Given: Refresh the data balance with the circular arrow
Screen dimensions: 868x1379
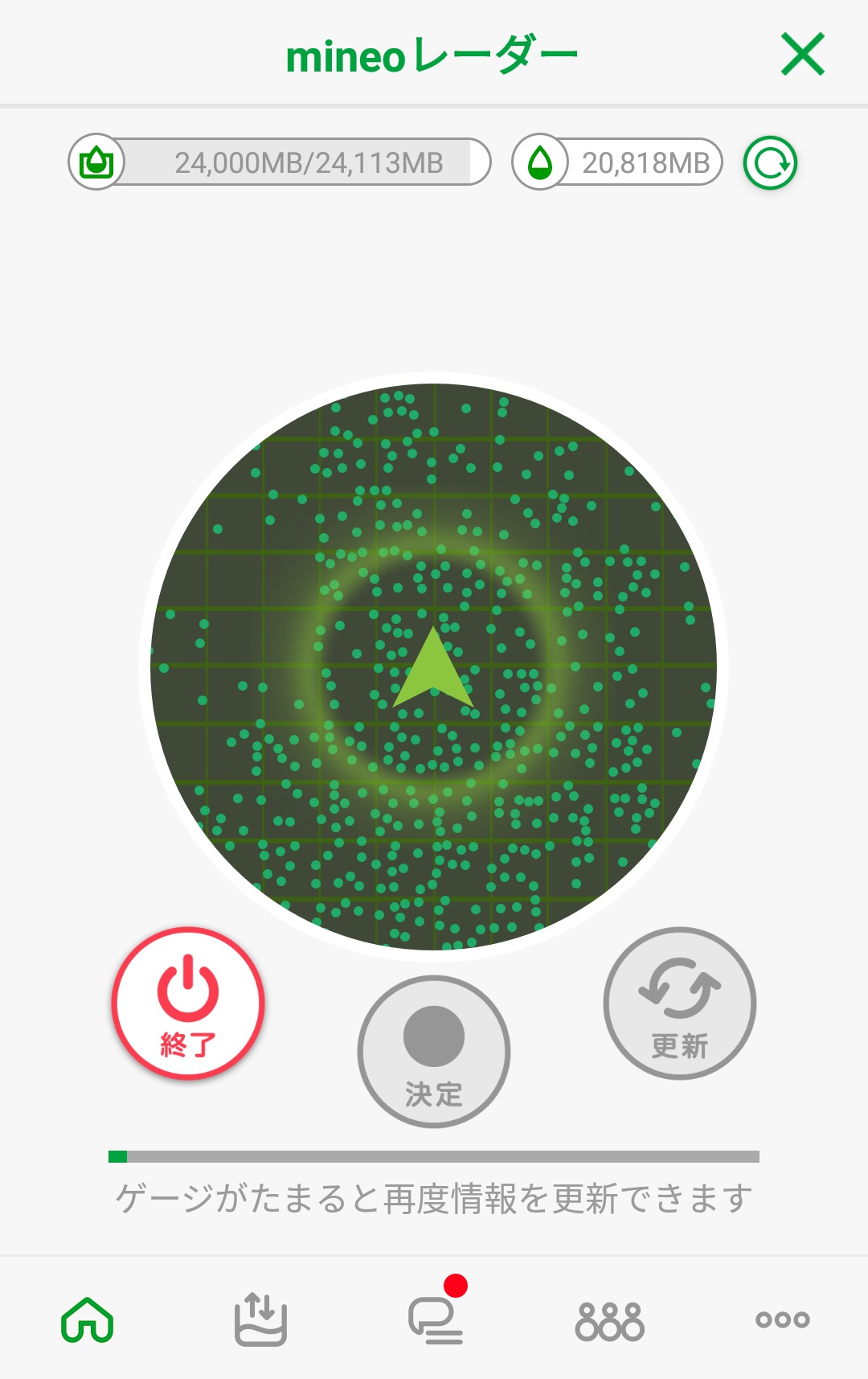Looking at the screenshot, I should (x=770, y=163).
